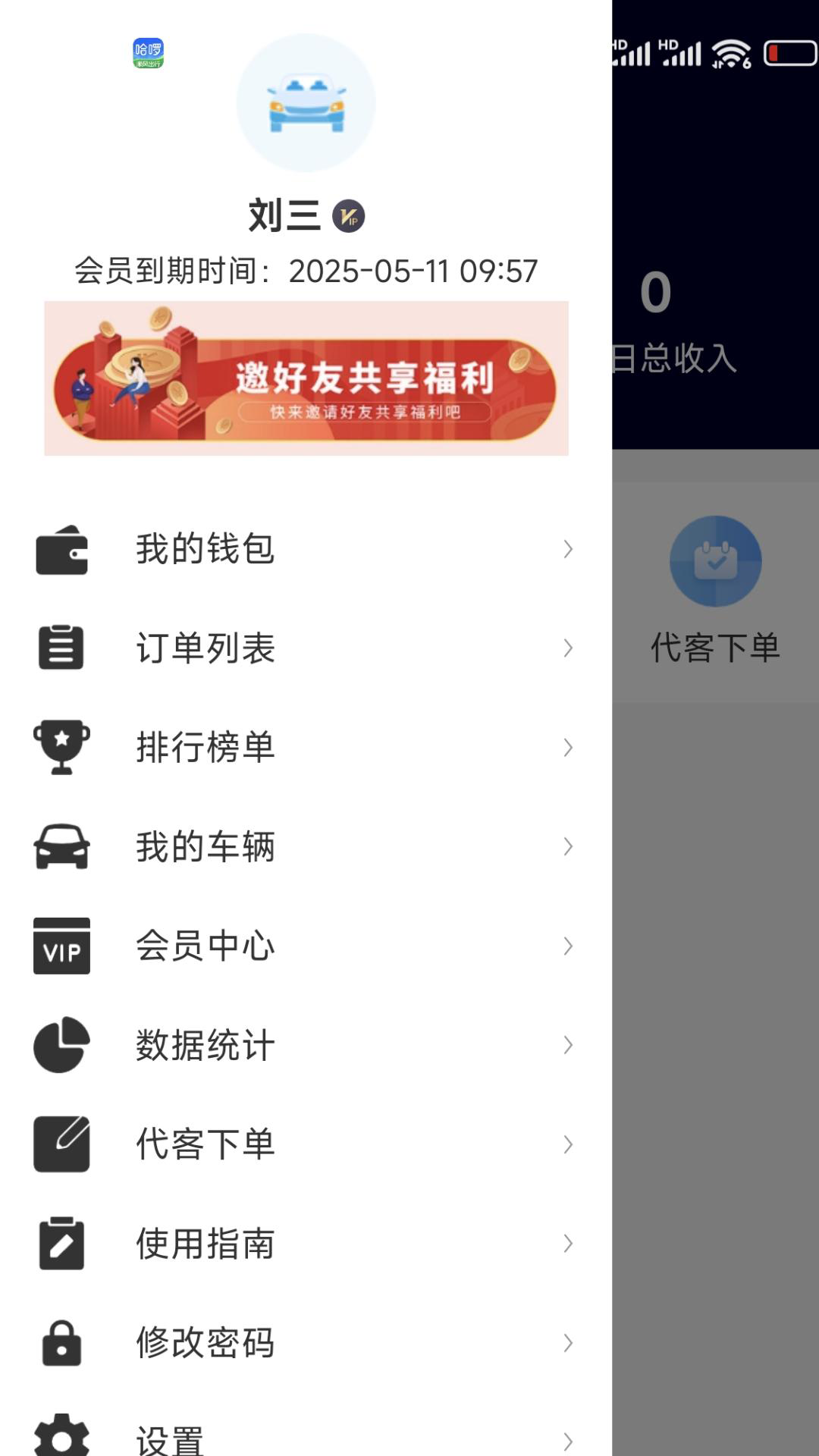The height and width of the screenshot is (1456, 819).
Task: Open the wallet icon for 我的钱包
Action: click(61, 551)
